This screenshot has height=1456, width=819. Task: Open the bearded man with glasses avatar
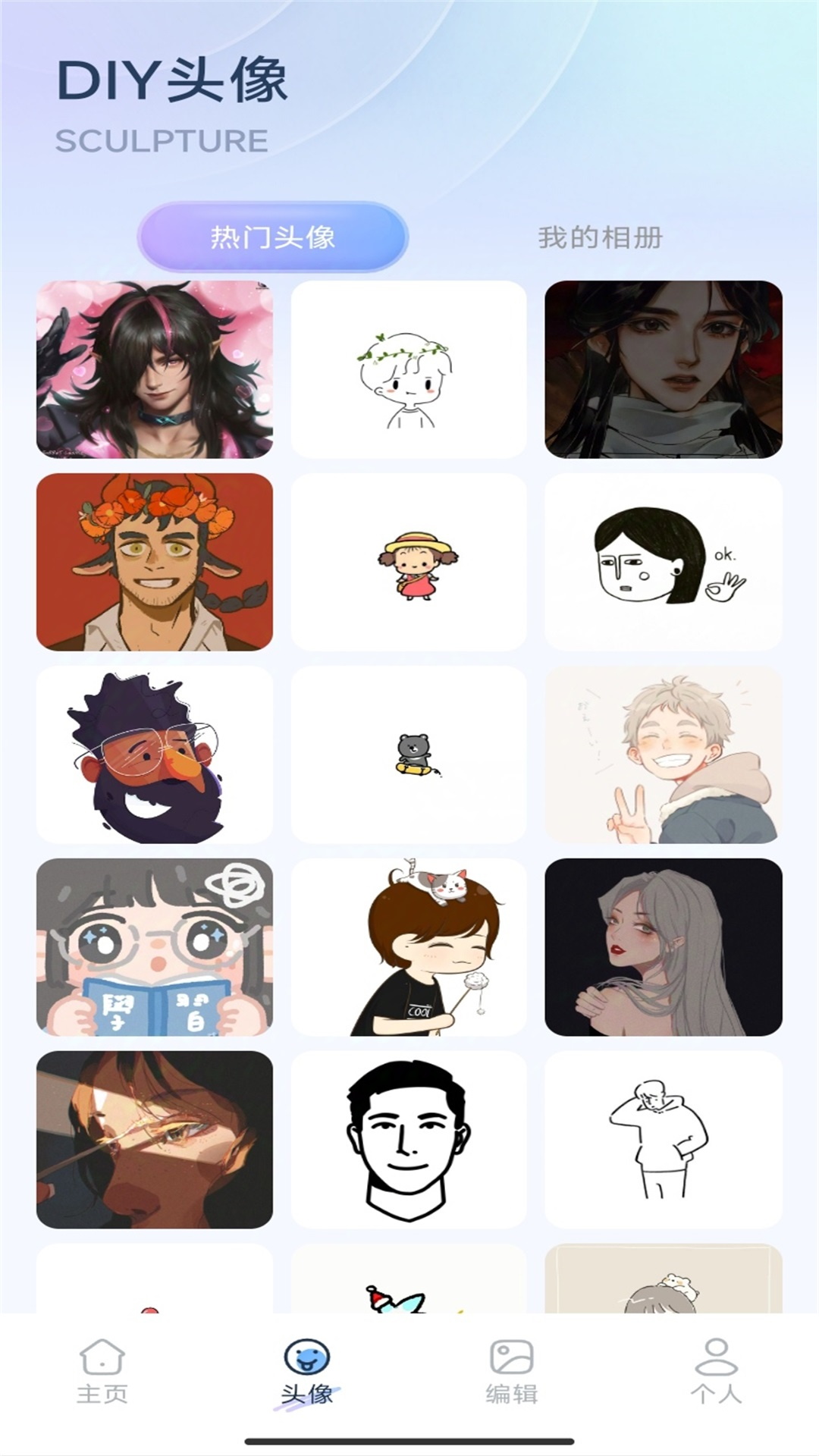155,755
